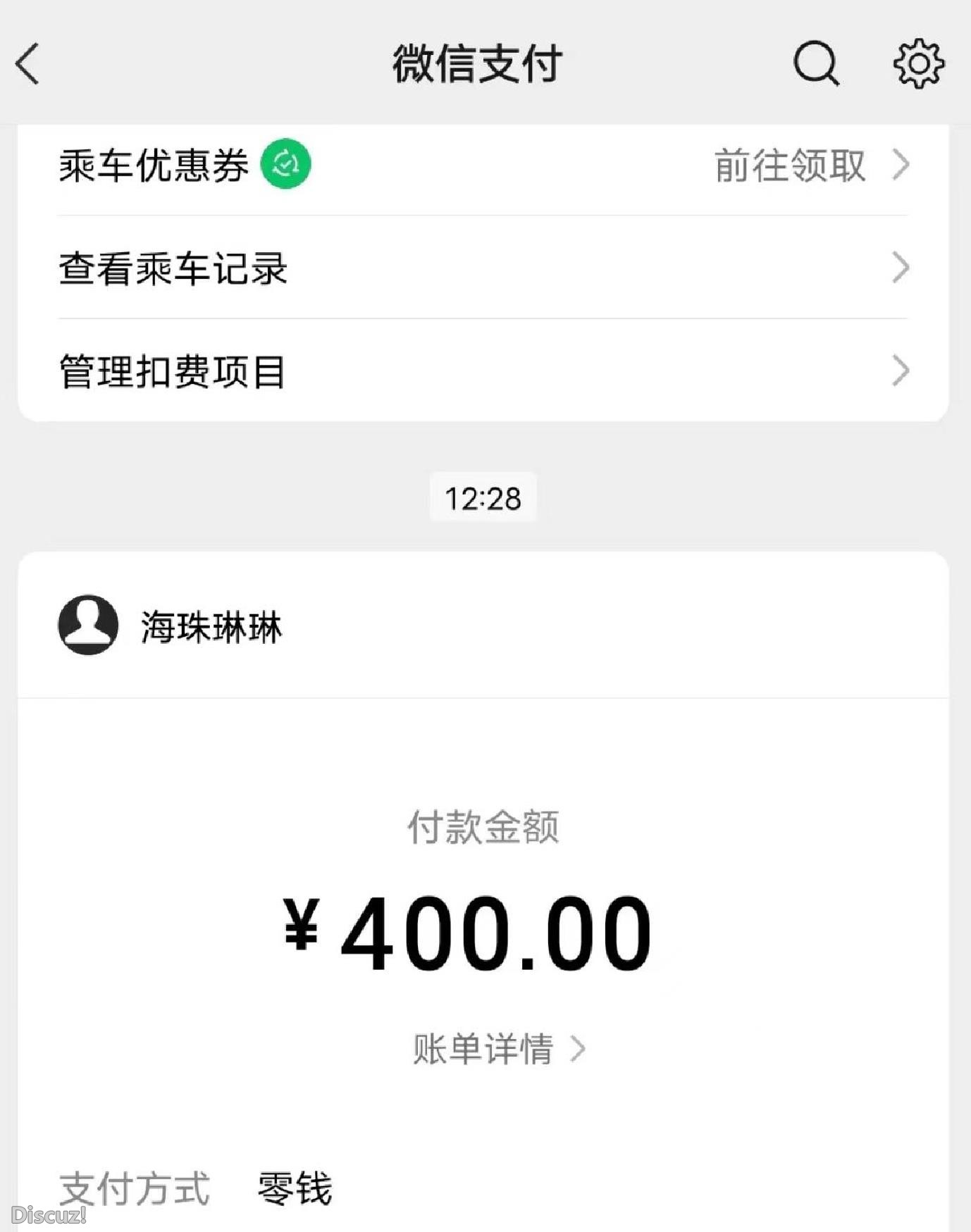Expand the 管理扣费项目 row chevron
The height and width of the screenshot is (1232, 971).
[x=901, y=371]
